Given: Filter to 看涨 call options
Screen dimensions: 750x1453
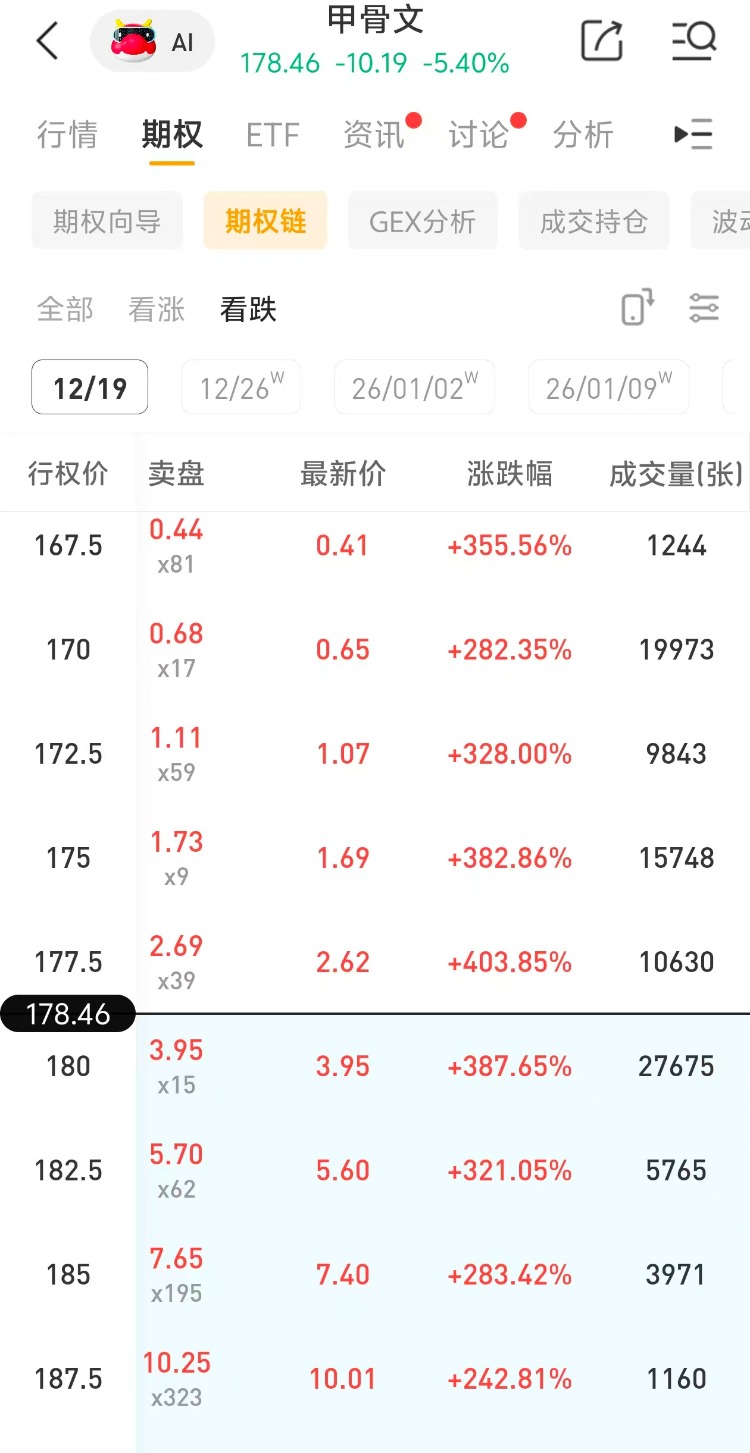Looking at the screenshot, I should [157, 310].
